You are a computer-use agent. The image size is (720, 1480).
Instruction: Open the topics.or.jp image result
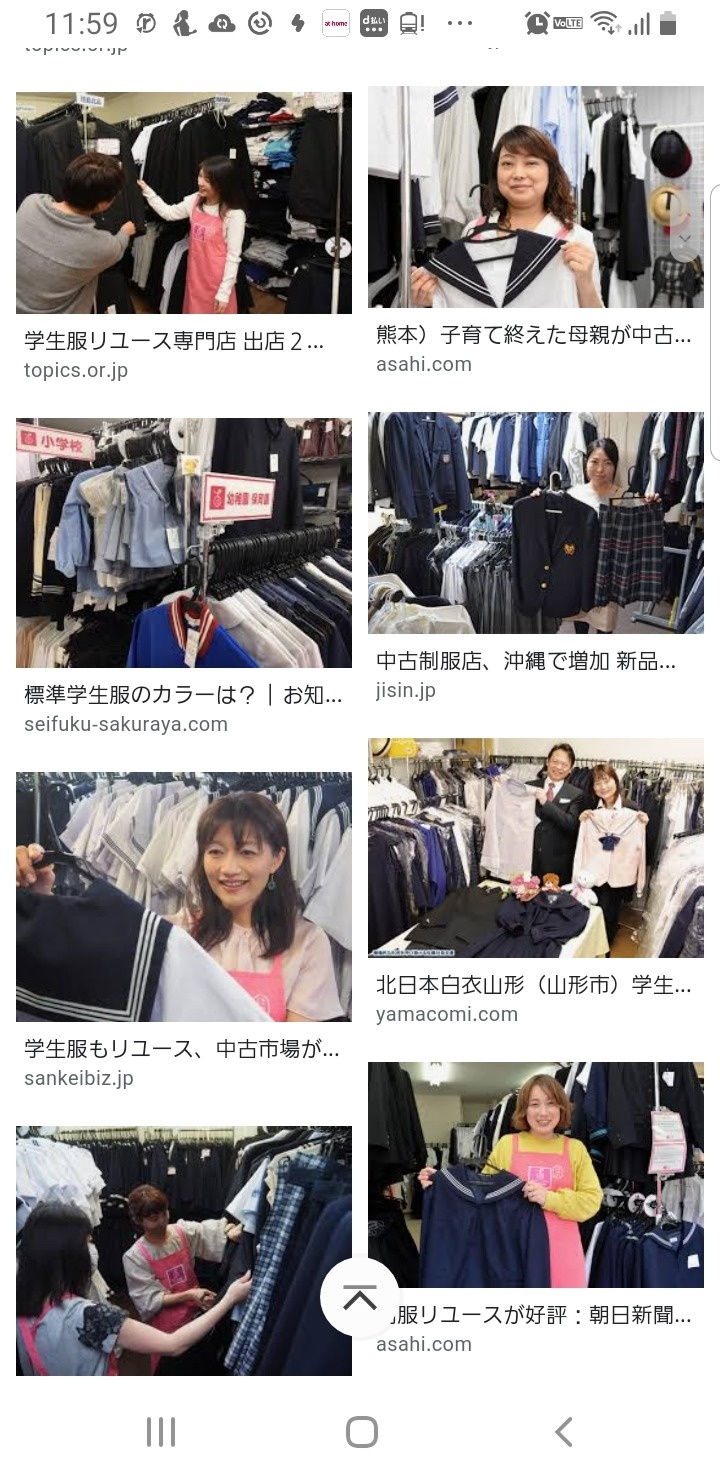click(x=184, y=203)
